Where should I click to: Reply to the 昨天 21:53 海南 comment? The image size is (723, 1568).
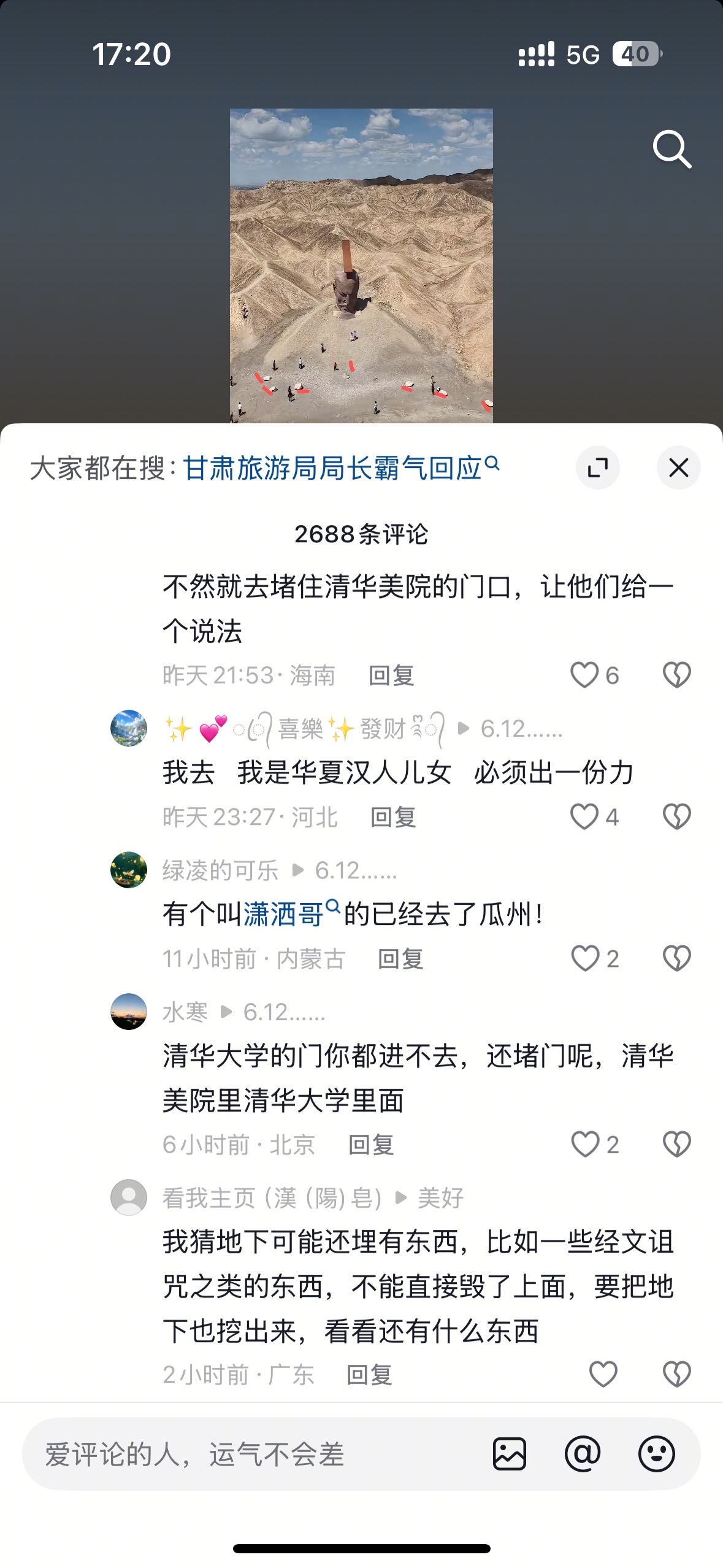[x=391, y=675]
